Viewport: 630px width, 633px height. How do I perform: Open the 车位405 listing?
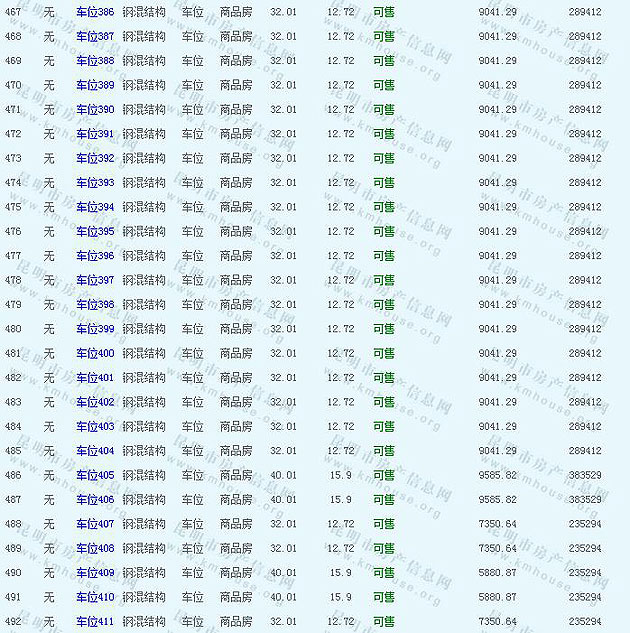tap(95, 475)
